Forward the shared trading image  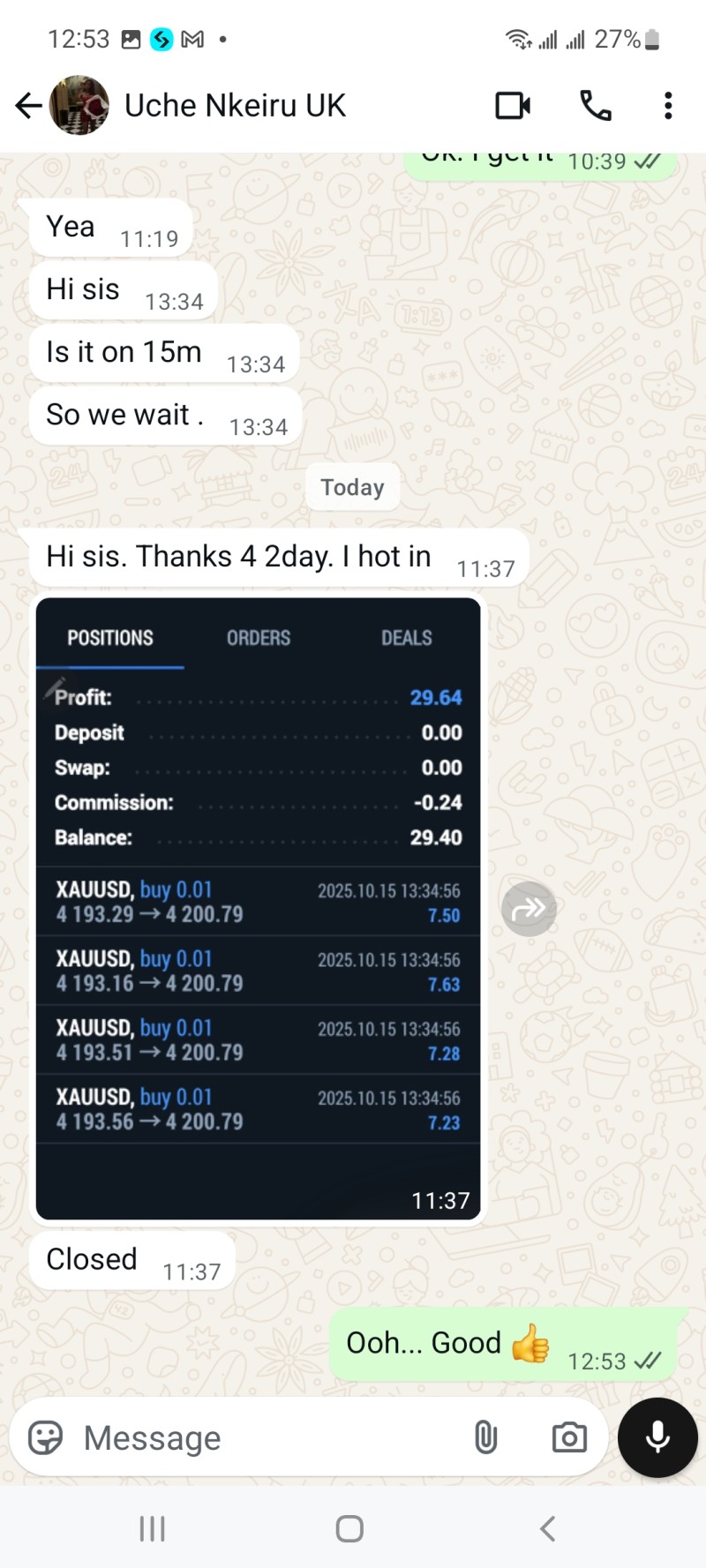[529, 909]
